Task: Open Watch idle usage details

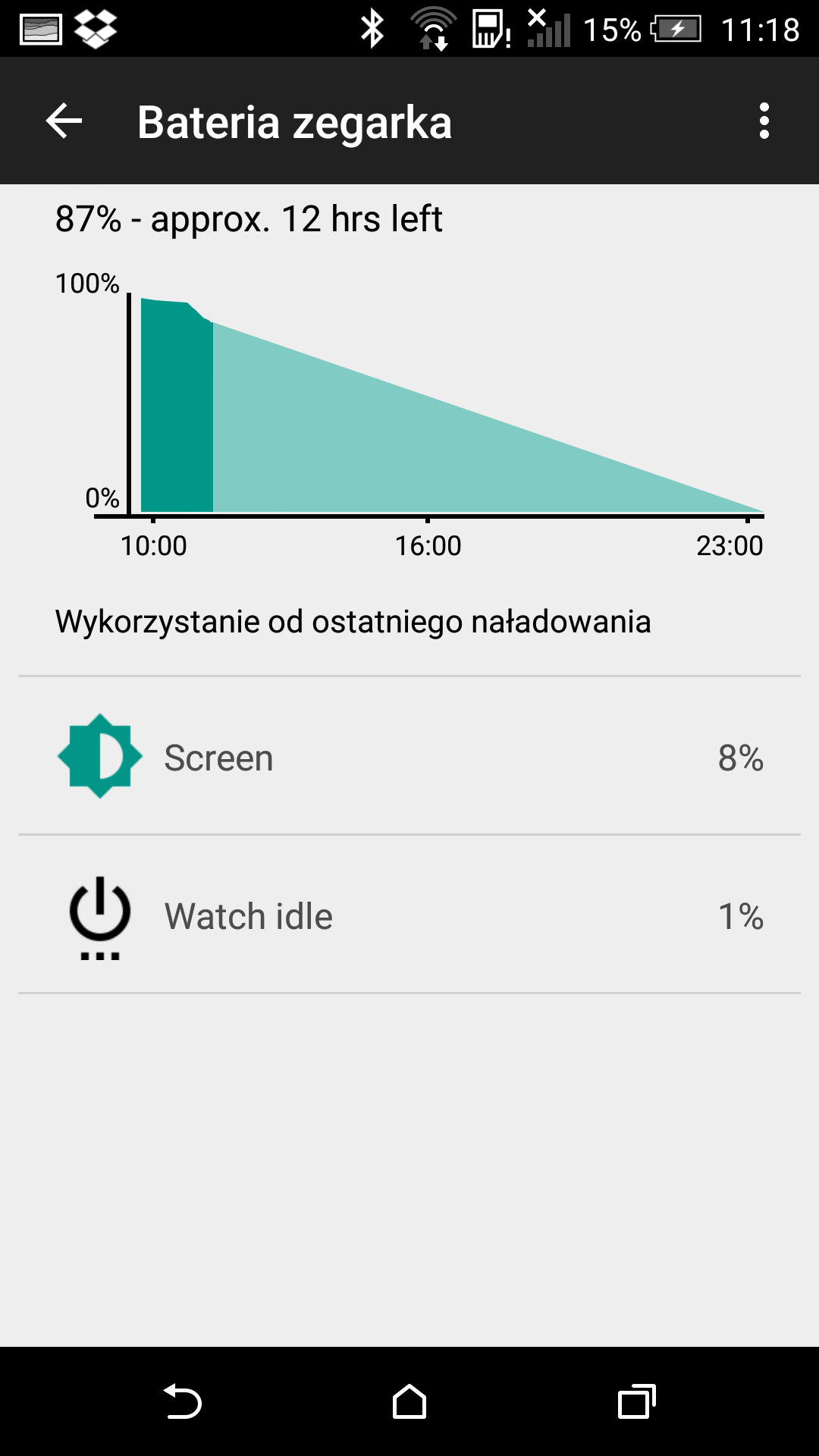Action: point(409,915)
